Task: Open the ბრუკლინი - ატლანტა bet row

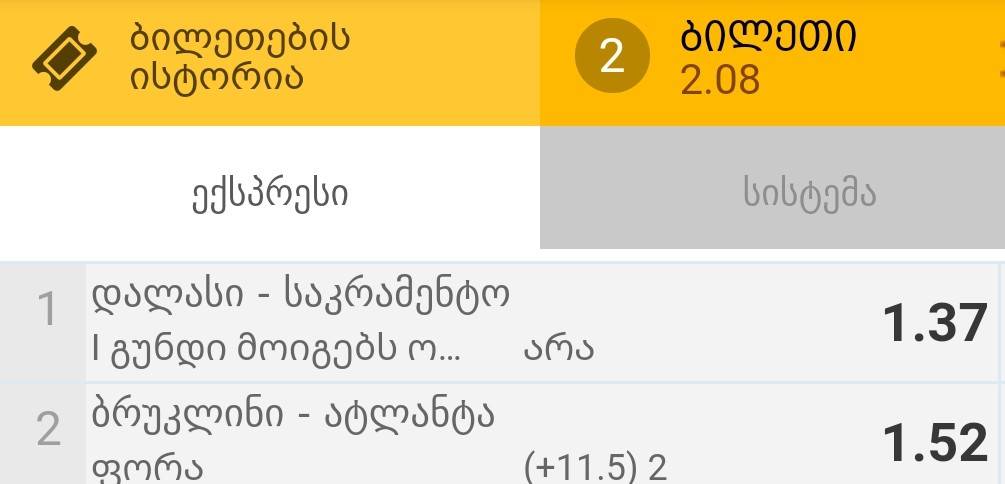Action: [500, 437]
